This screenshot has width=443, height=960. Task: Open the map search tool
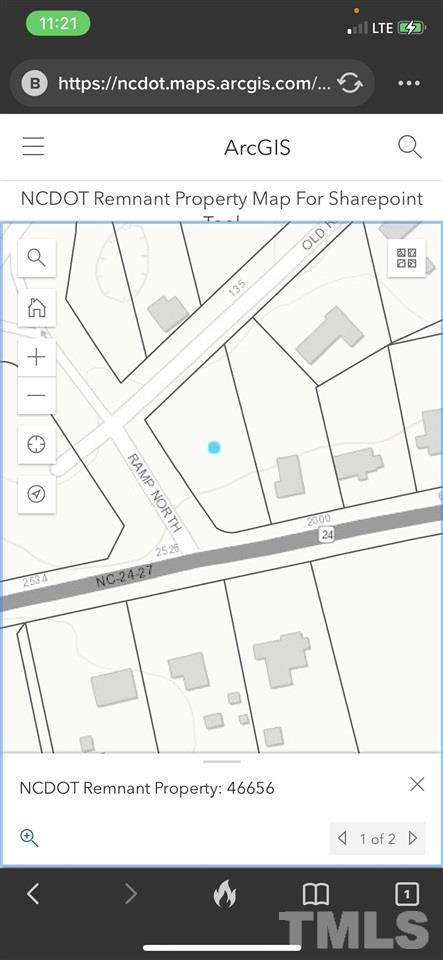click(37, 258)
